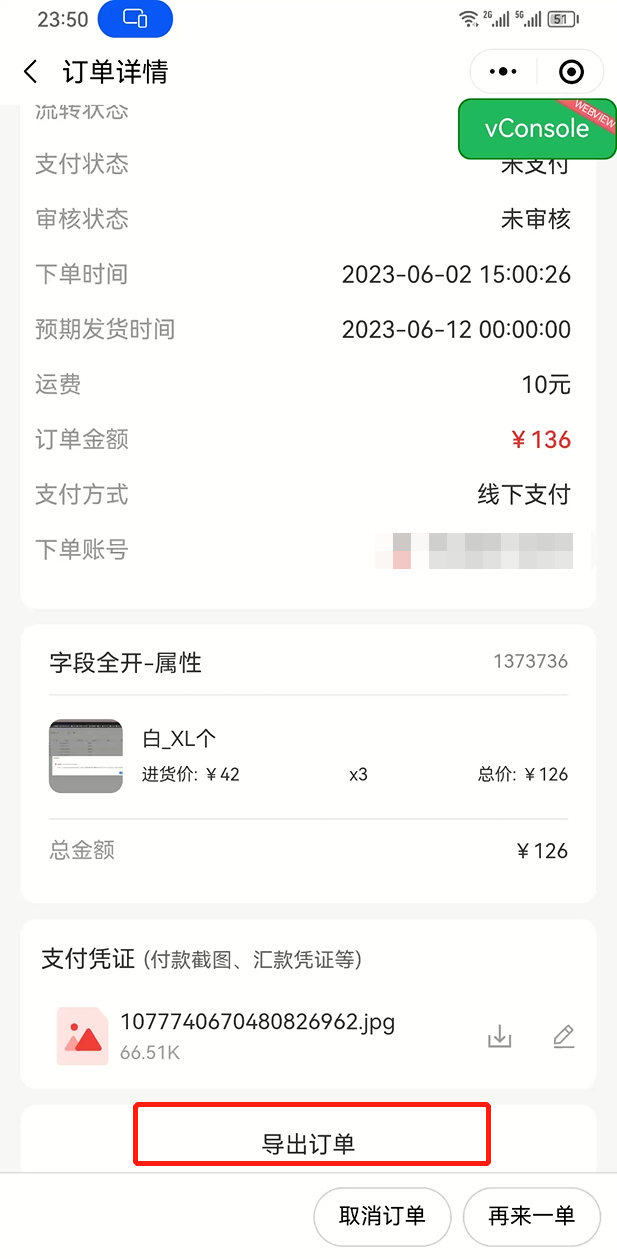Tap 导出订单 to export the order
The height and width of the screenshot is (1259, 617).
pos(309,1145)
